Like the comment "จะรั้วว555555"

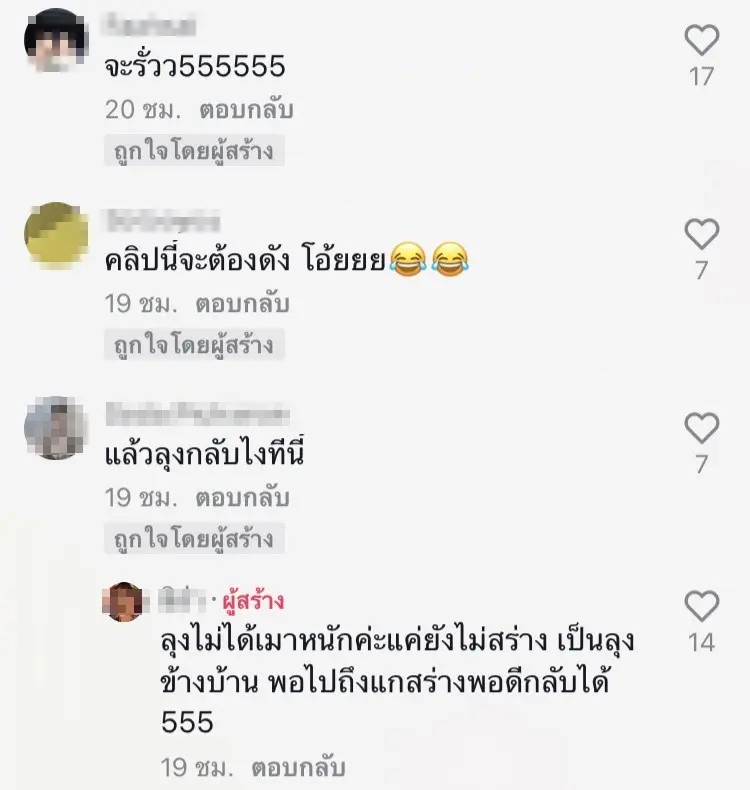[702, 40]
